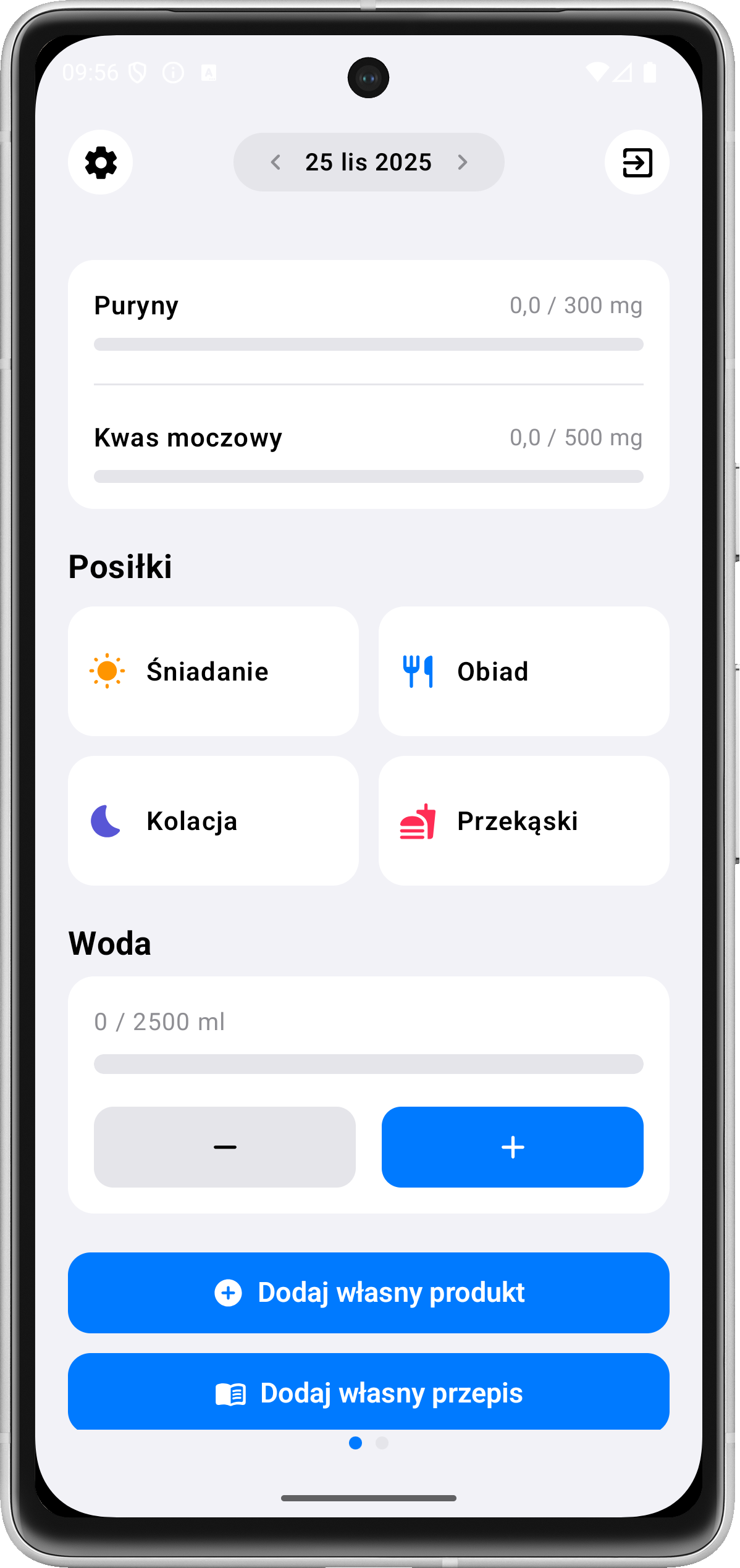Open the Przekąski meal card
Viewport: 740px width, 1568px height.
[x=524, y=821]
